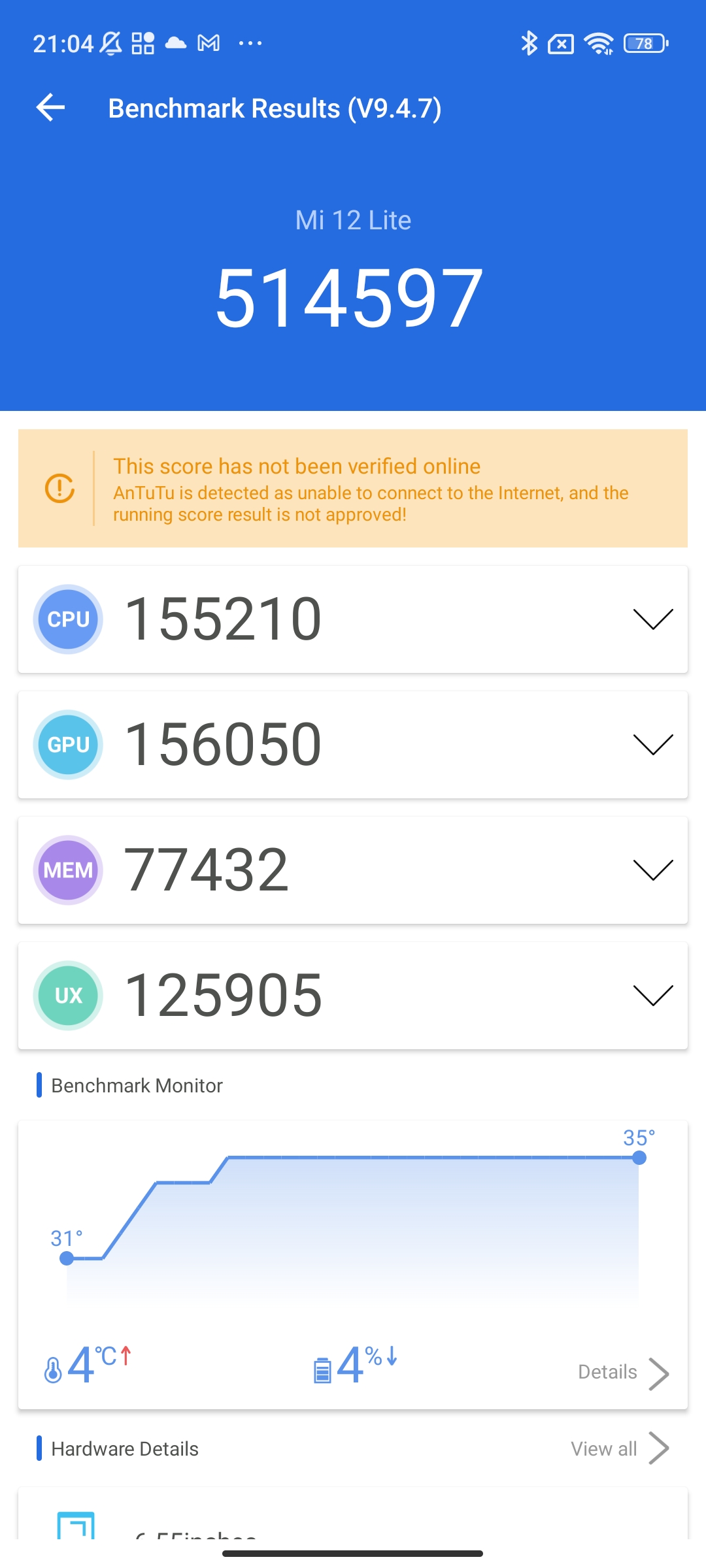Viewport: 706px width, 1568px height.
Task: Expand the MEM score section
Action: coord(652,870)
